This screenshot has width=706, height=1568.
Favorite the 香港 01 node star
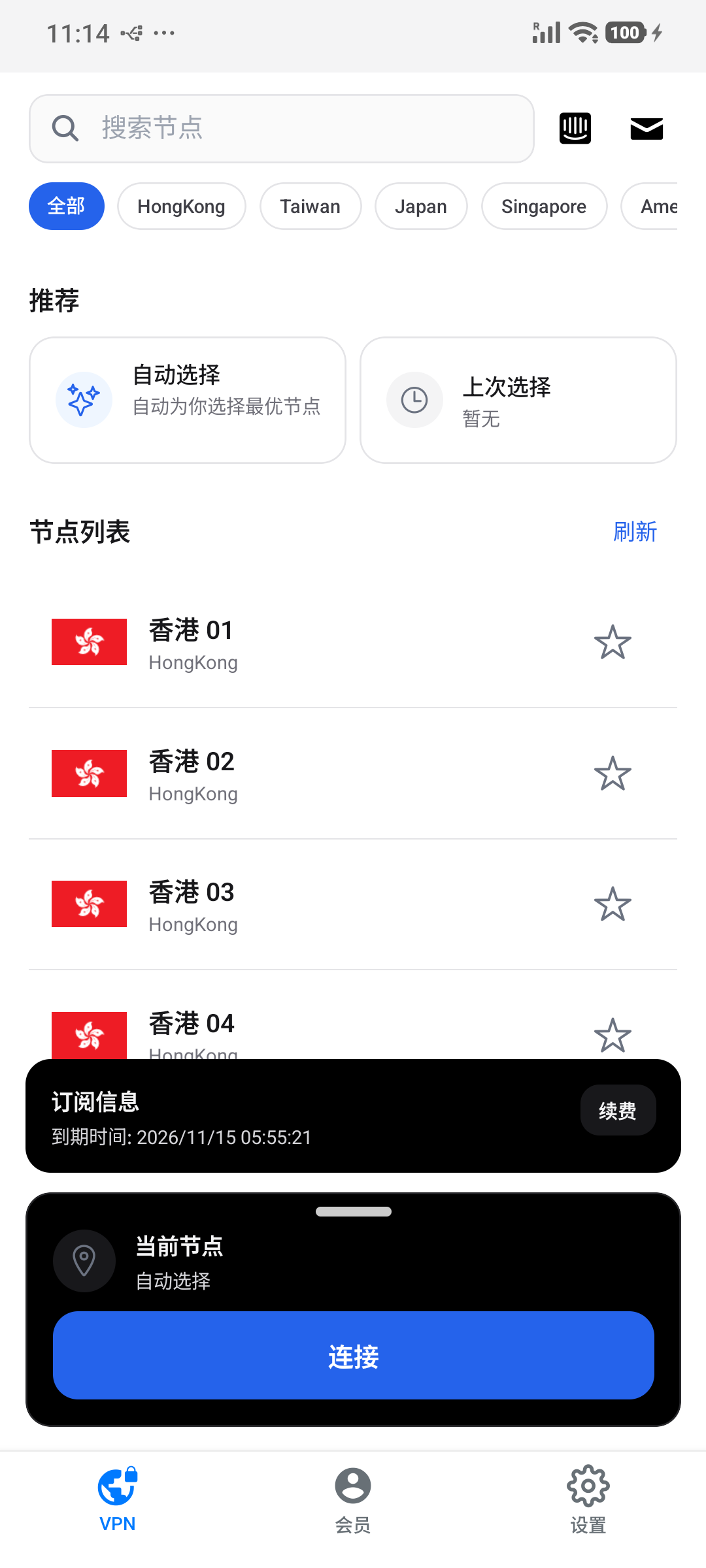click(613, 642)
